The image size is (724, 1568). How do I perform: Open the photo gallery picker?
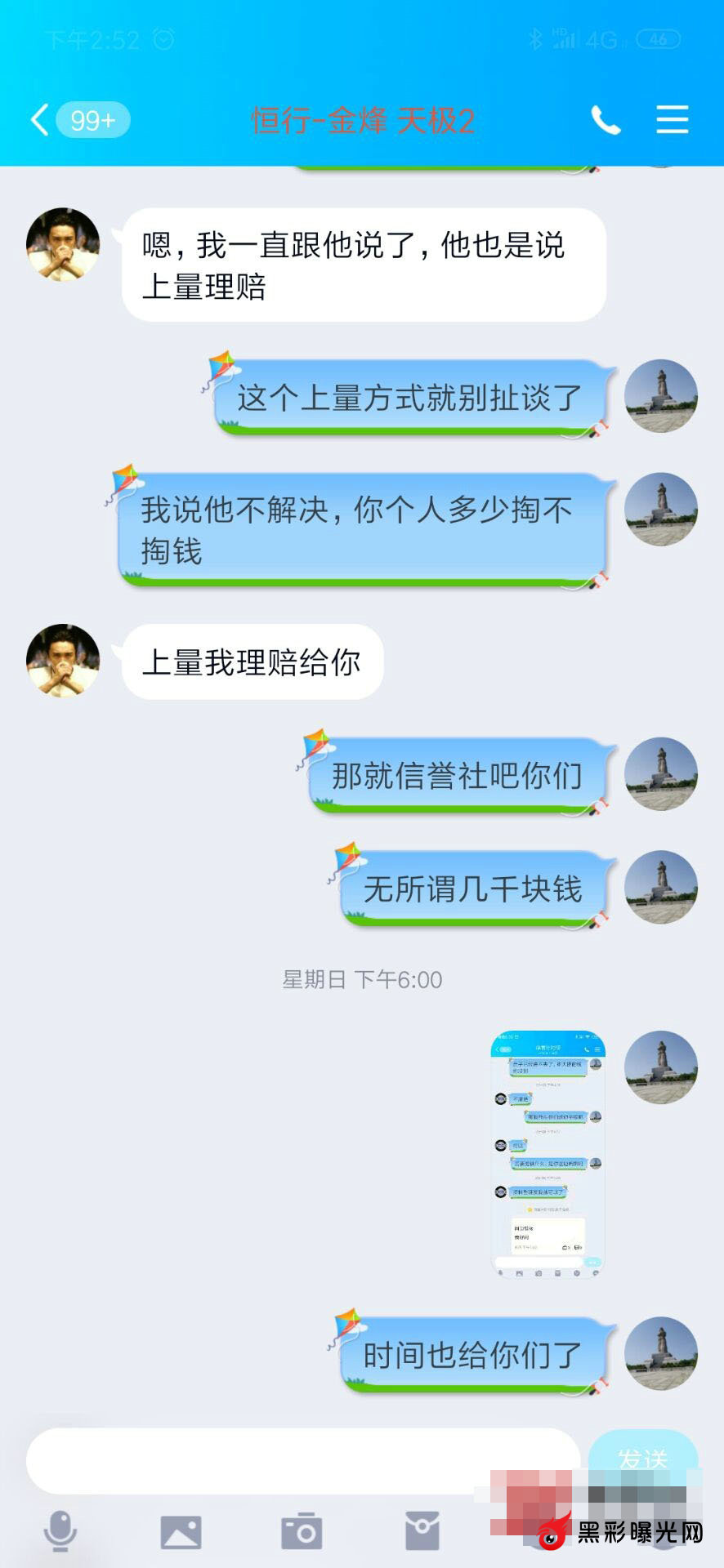pos(181,1531)
